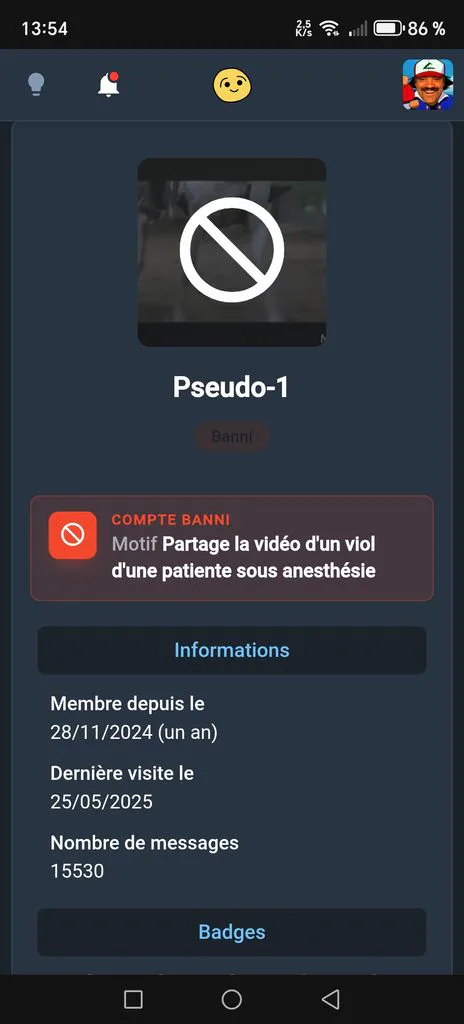
Task: Tap the Android back button
Action: click(x=331, y=999)
